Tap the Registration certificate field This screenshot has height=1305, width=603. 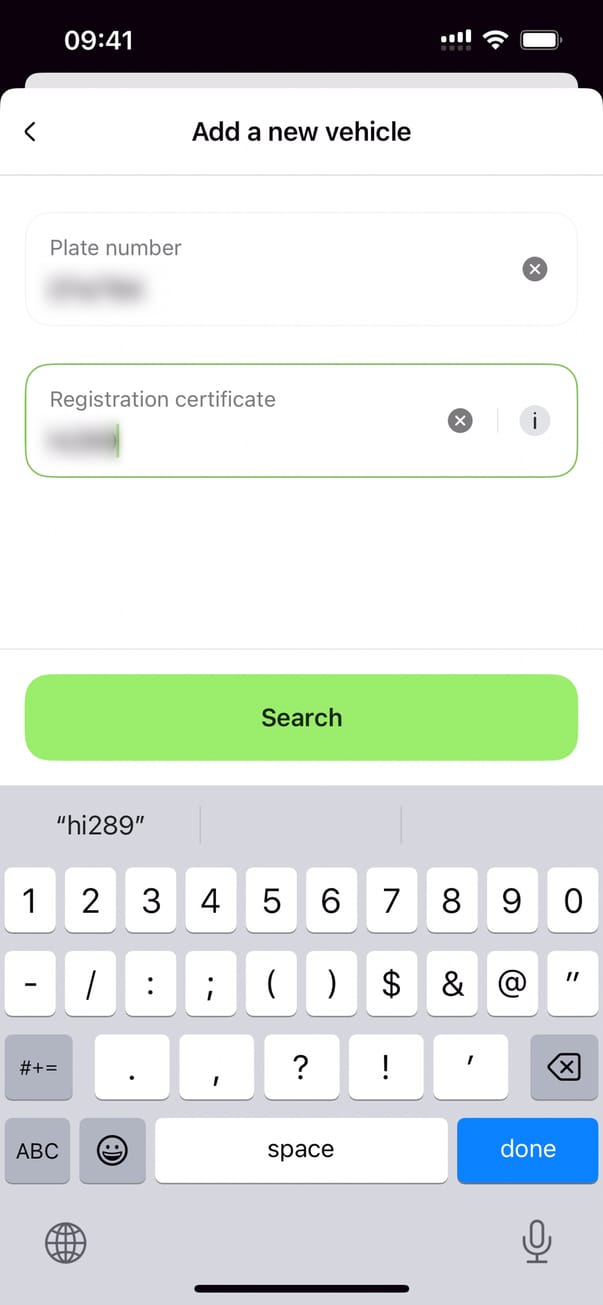tap(230, 421)
